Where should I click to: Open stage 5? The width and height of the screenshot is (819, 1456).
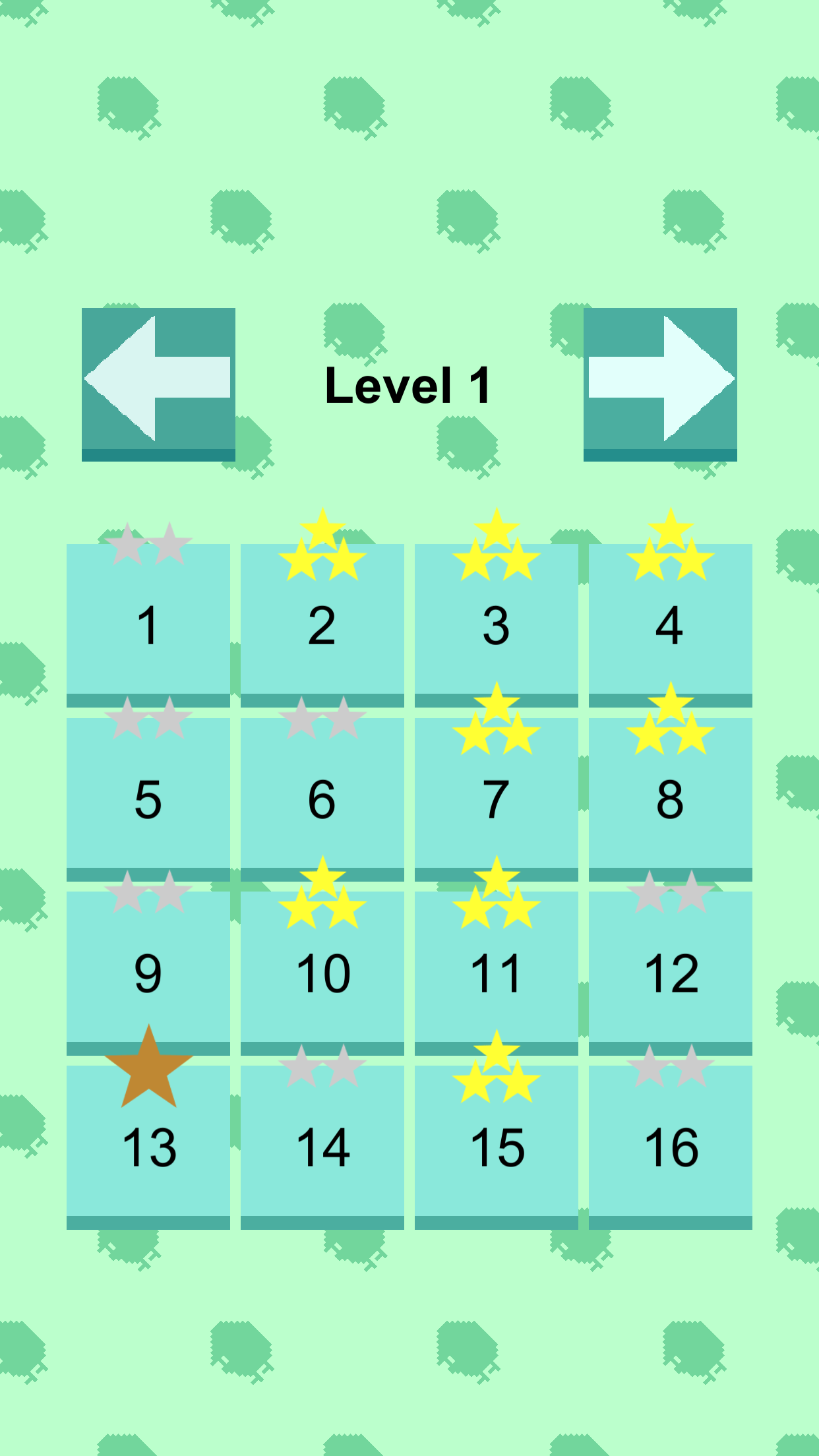148,799
